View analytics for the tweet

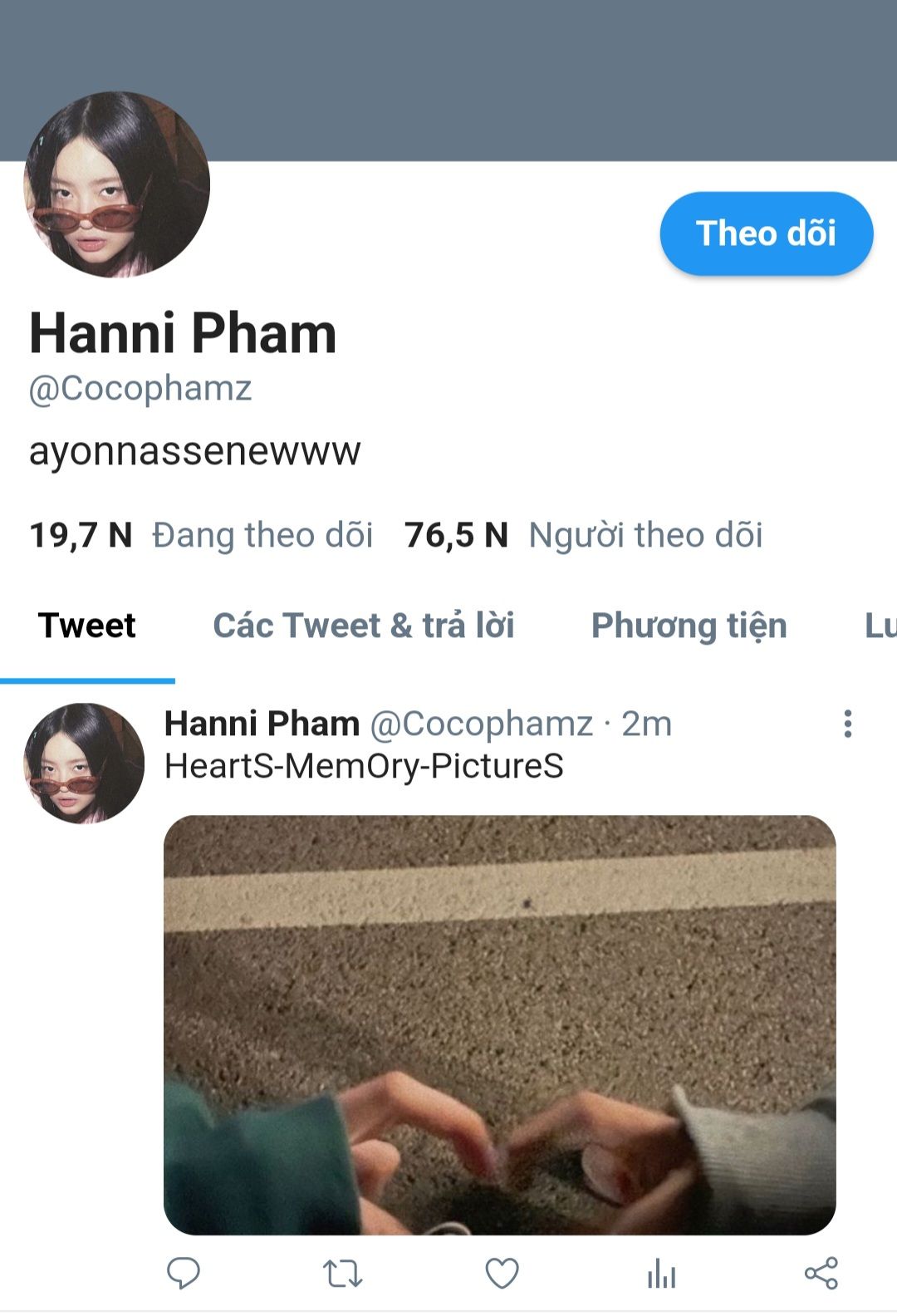(661, 1273)
